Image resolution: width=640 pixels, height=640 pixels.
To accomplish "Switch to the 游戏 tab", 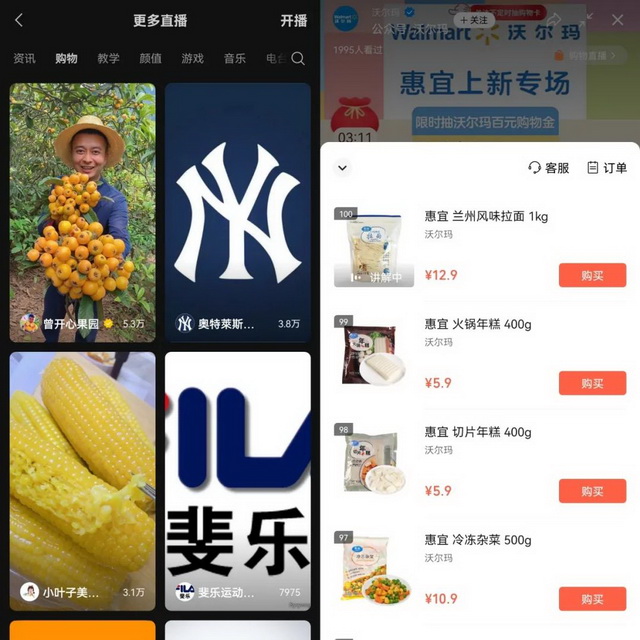I will click(192, 59).
